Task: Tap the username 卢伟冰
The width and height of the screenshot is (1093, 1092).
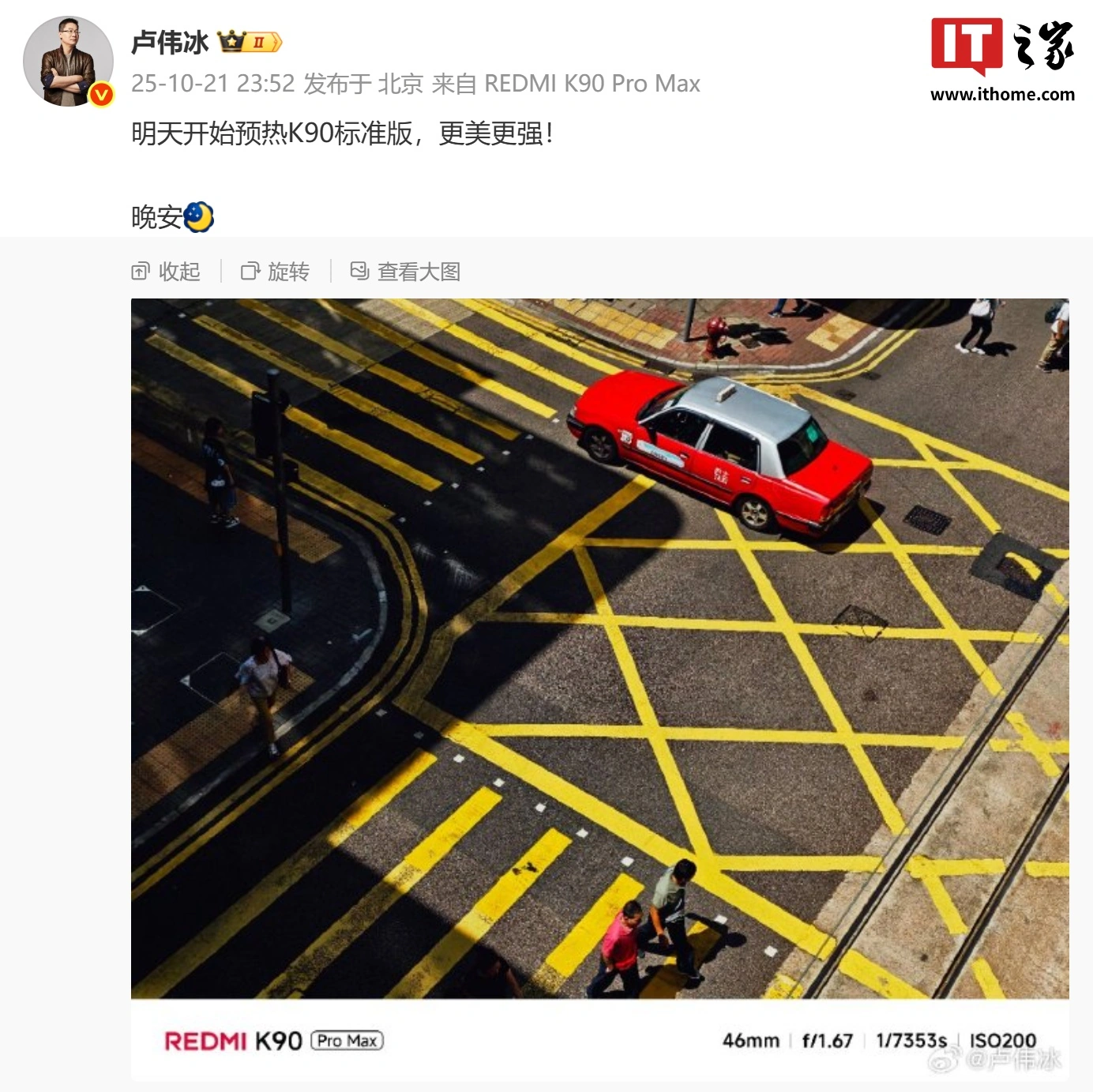Action: click(x=169, y=42)
